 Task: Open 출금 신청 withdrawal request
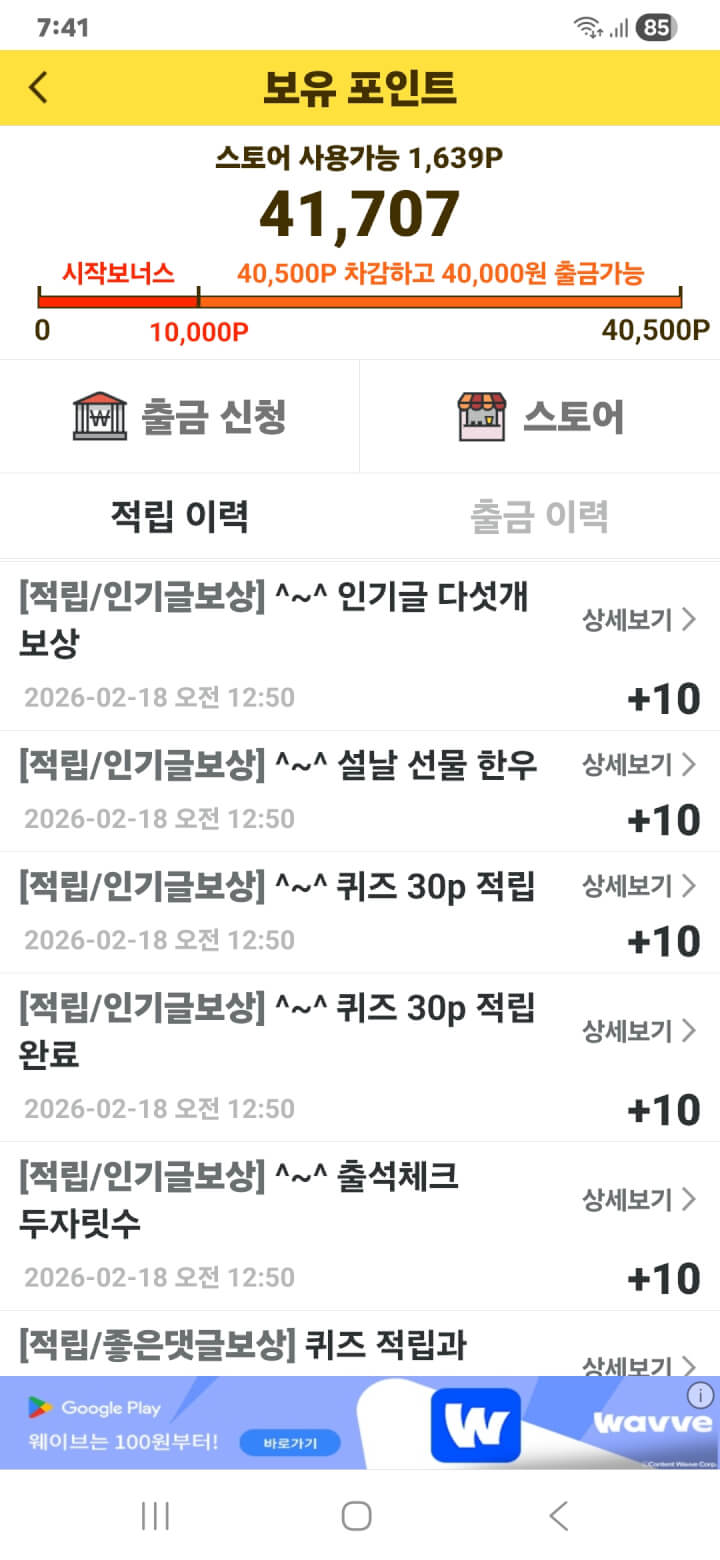[x=180, y=416]
